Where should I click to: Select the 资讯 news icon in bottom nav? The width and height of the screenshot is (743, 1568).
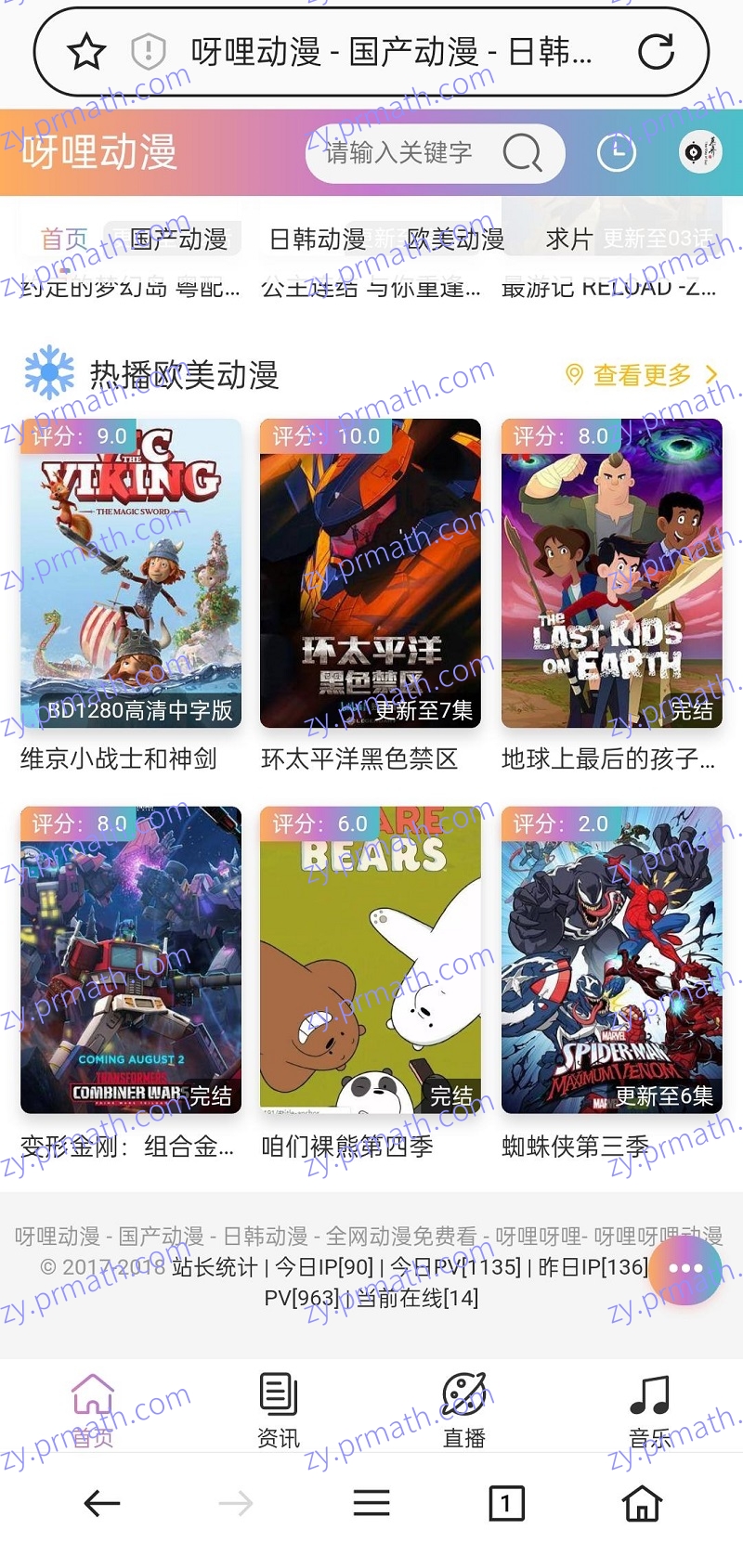point(278,1393)
